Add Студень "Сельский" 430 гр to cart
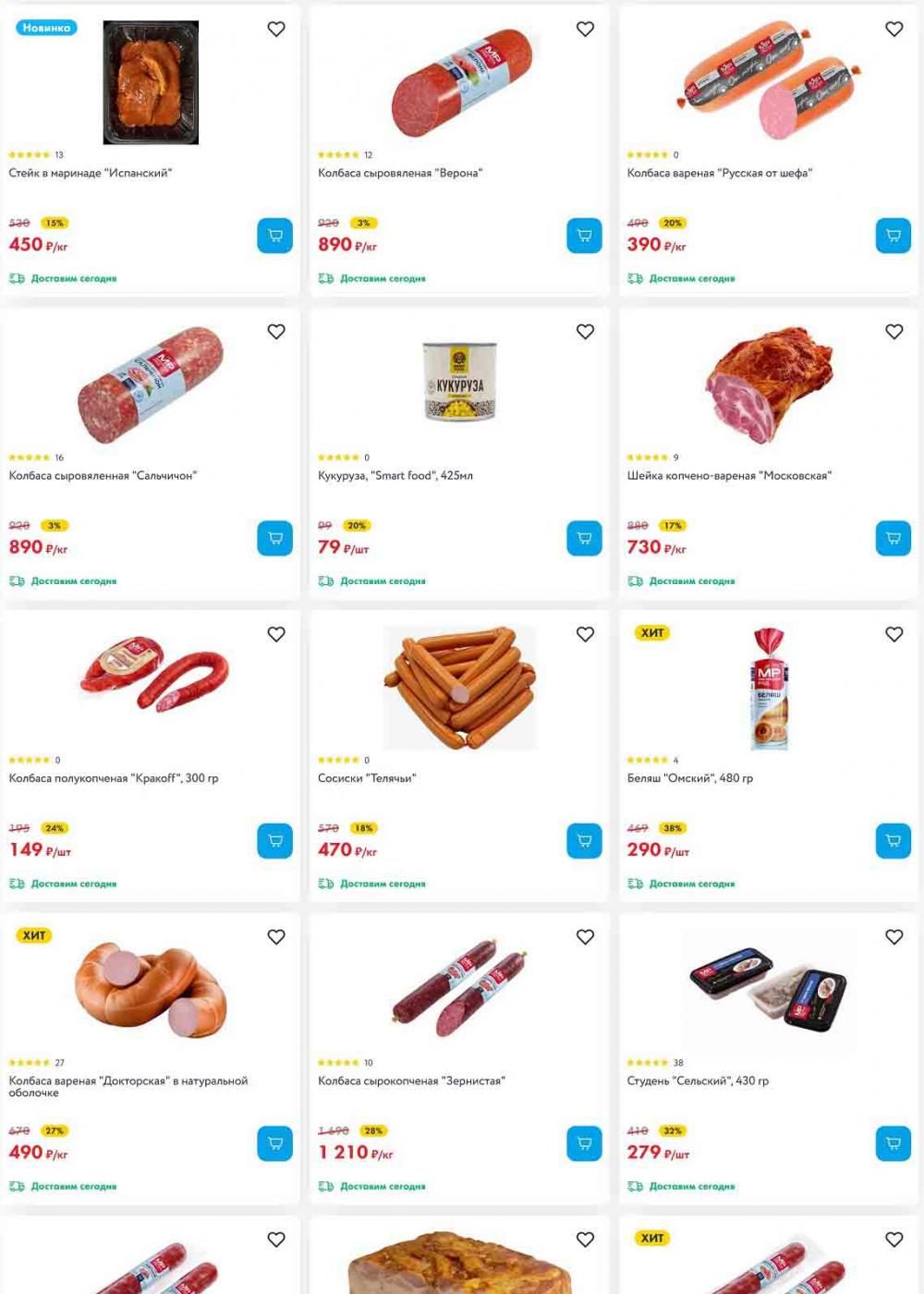The width and height of the screenshot is (924, 1294). pos(893,1143)
